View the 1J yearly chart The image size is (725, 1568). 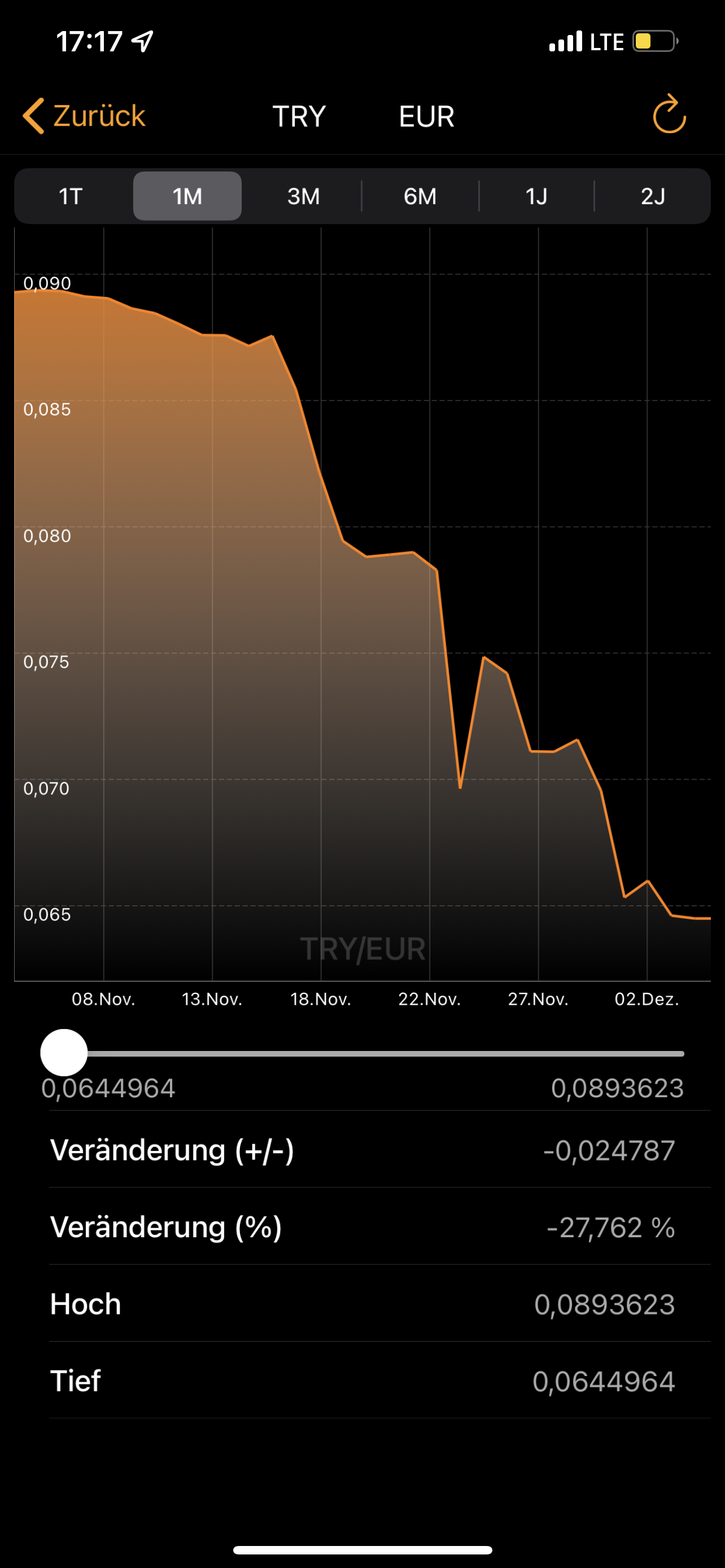(536, 196)
